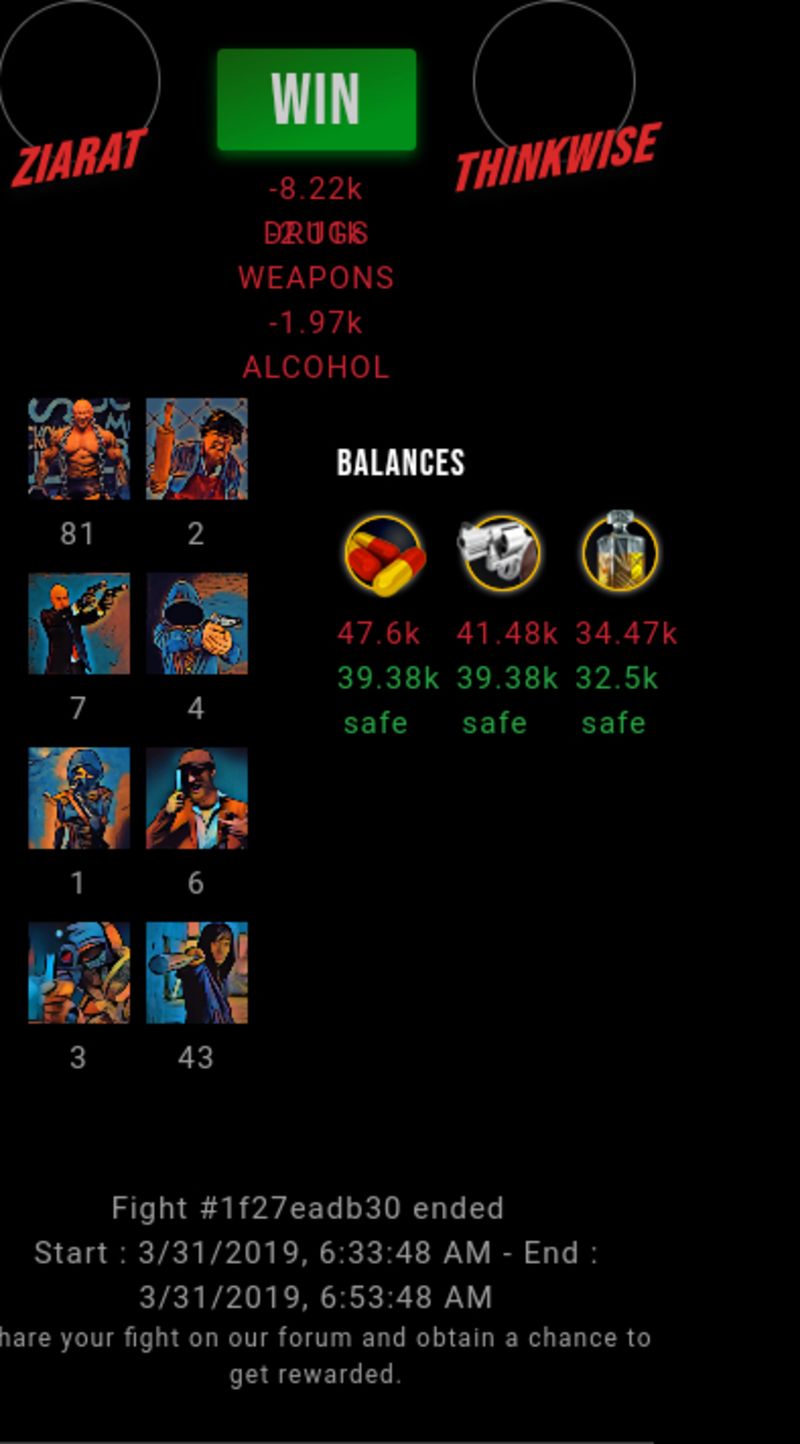Select the hitman unit with count 7

(79, 623)
